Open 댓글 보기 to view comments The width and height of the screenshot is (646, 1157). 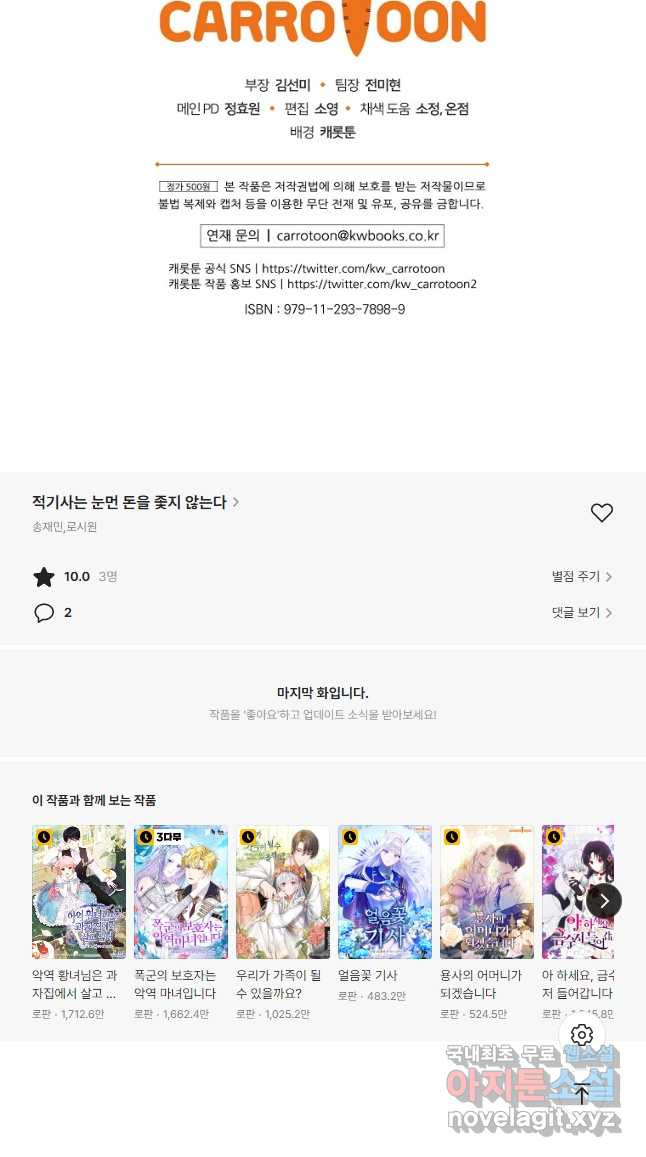pyautogui.click(x=581, y=613)
